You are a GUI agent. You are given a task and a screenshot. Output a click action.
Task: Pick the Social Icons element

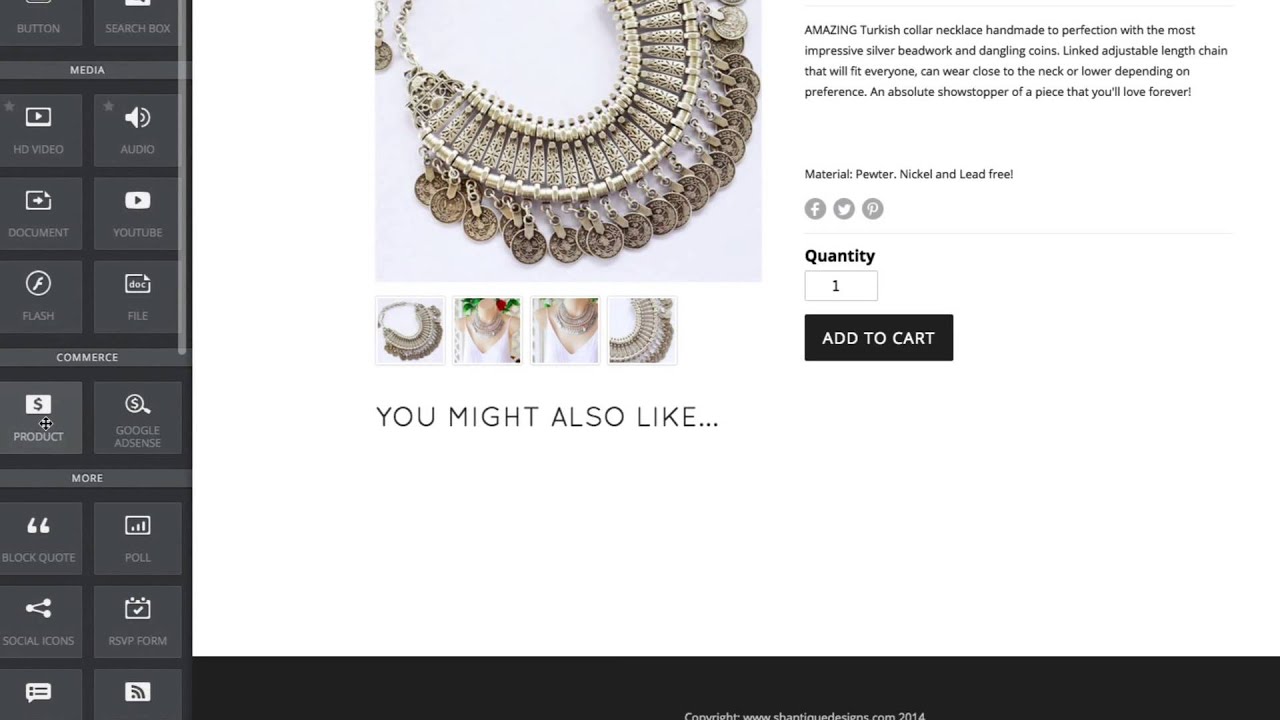click(x=38, y=621)
